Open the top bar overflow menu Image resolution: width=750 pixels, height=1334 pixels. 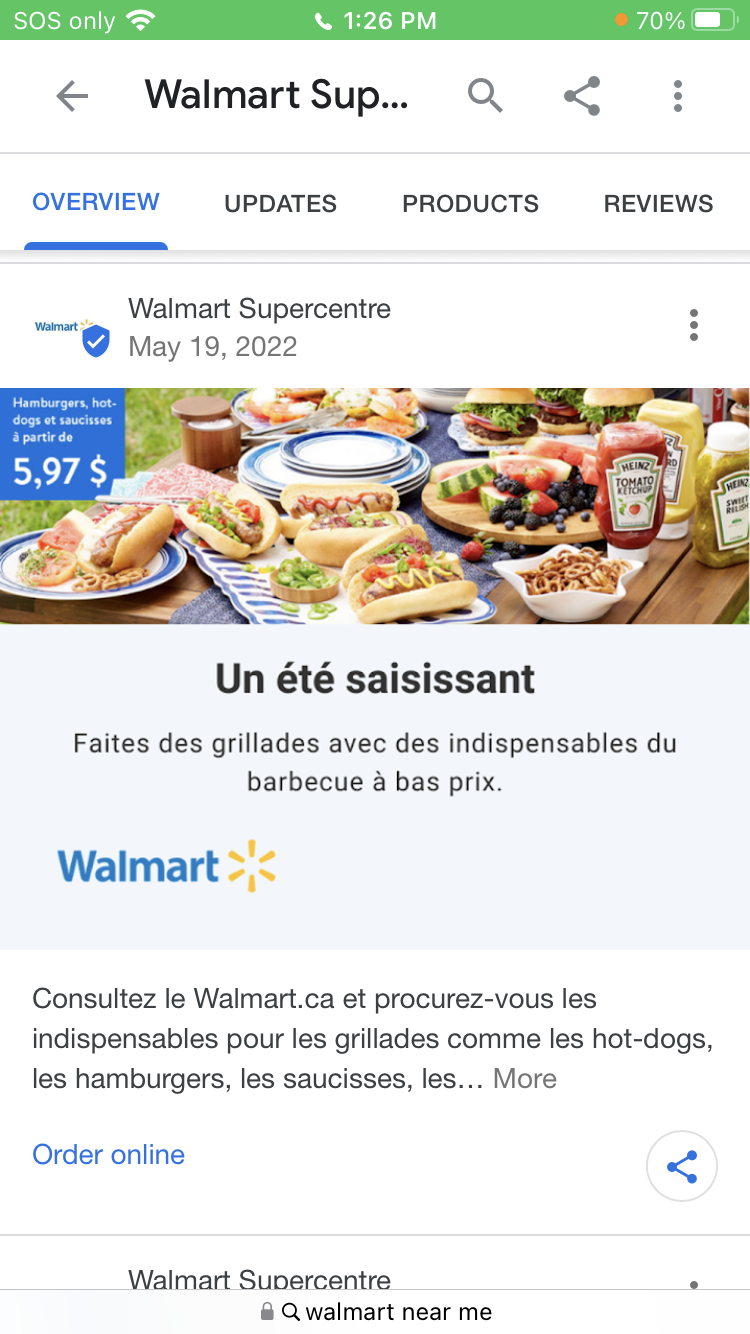click(678, 96)
